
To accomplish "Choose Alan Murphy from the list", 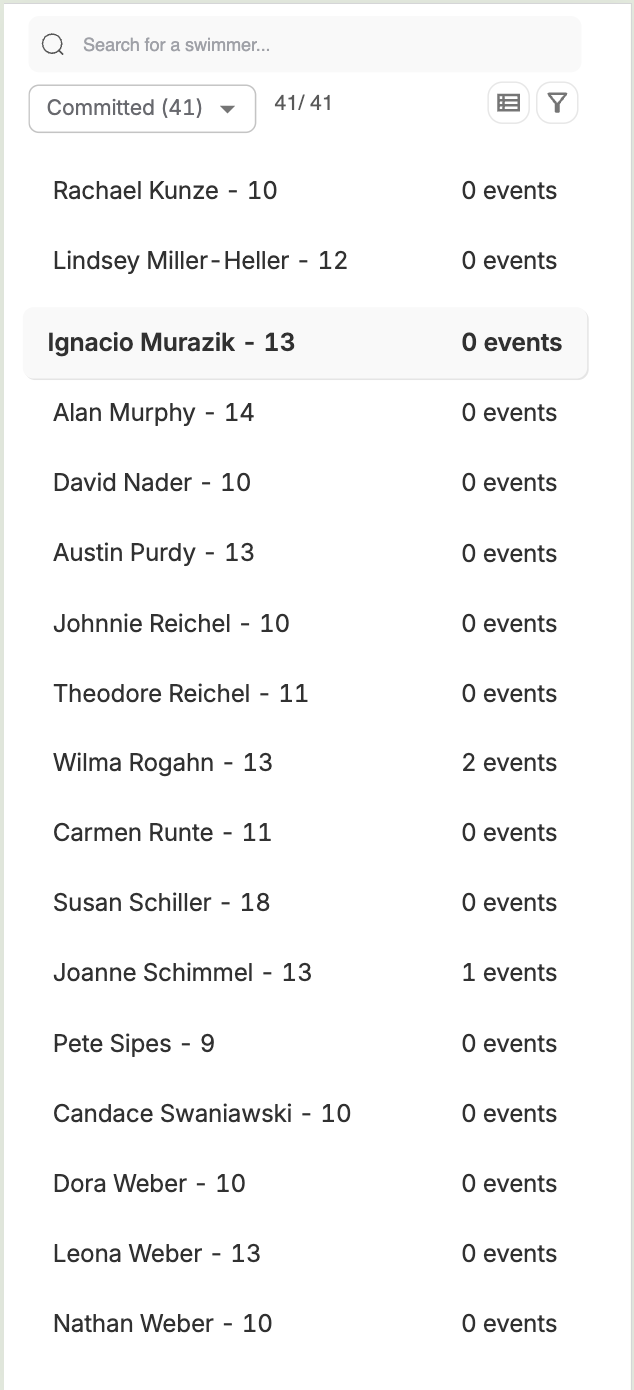I will point(305,412).
